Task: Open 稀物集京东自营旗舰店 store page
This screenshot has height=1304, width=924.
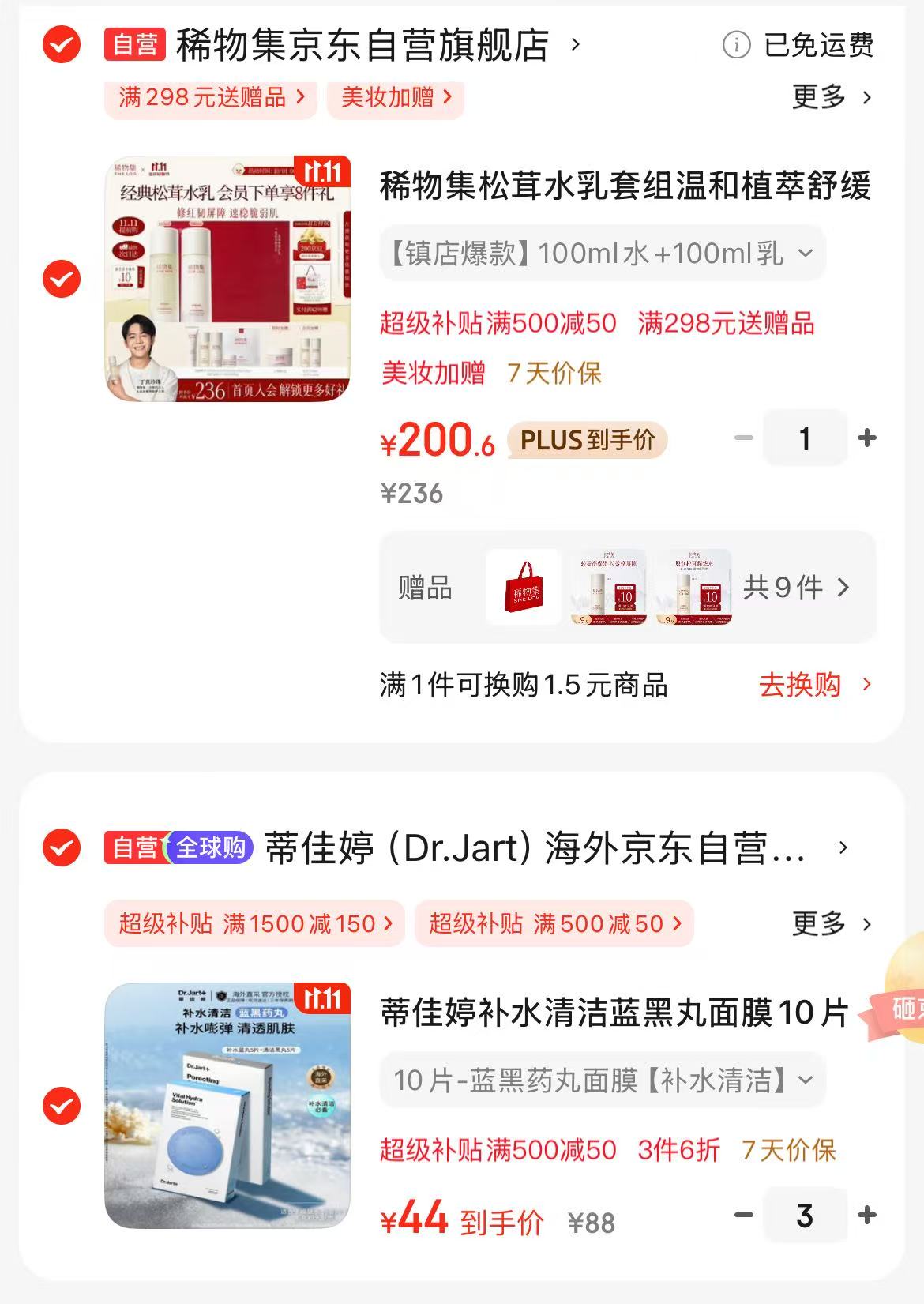Action: 362,45
